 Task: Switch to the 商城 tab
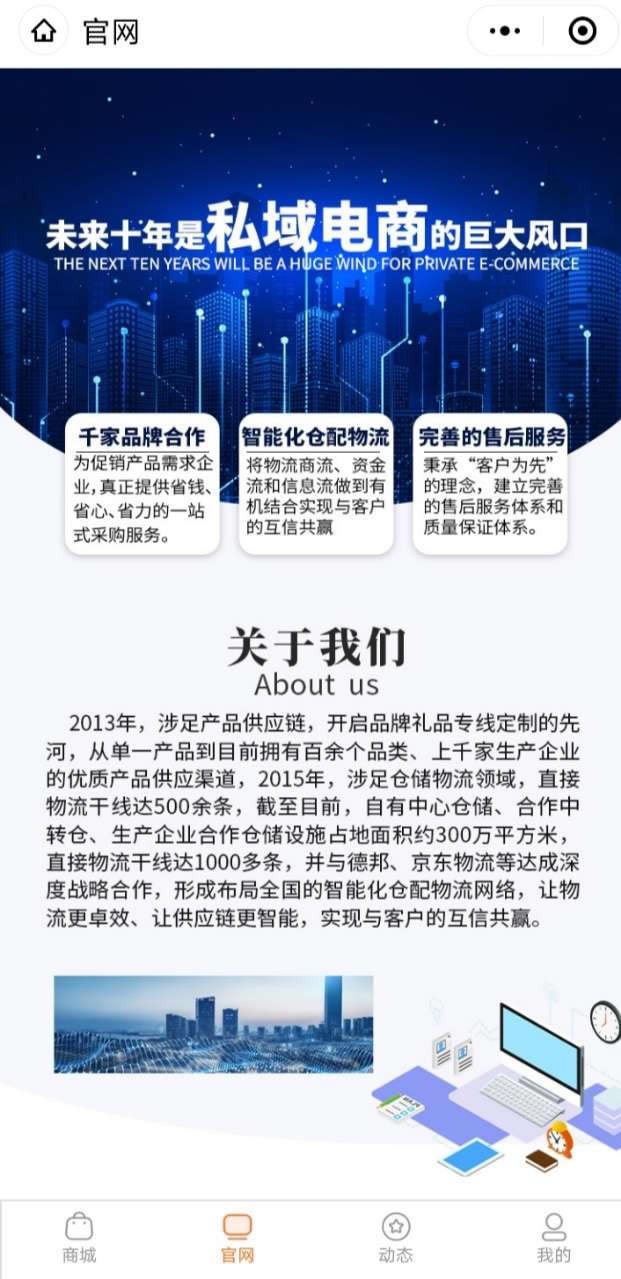[79, 1238]
